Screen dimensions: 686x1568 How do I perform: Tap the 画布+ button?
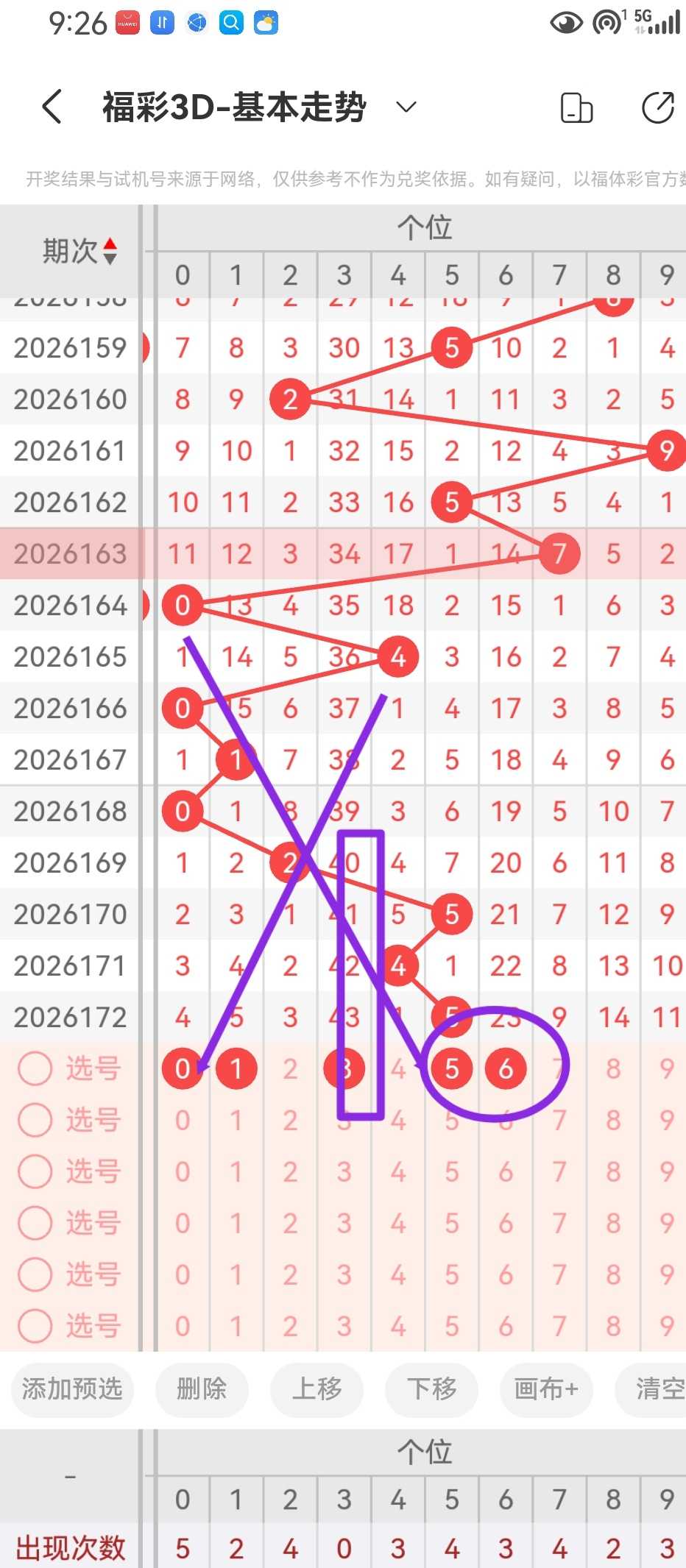point(546,1388)
